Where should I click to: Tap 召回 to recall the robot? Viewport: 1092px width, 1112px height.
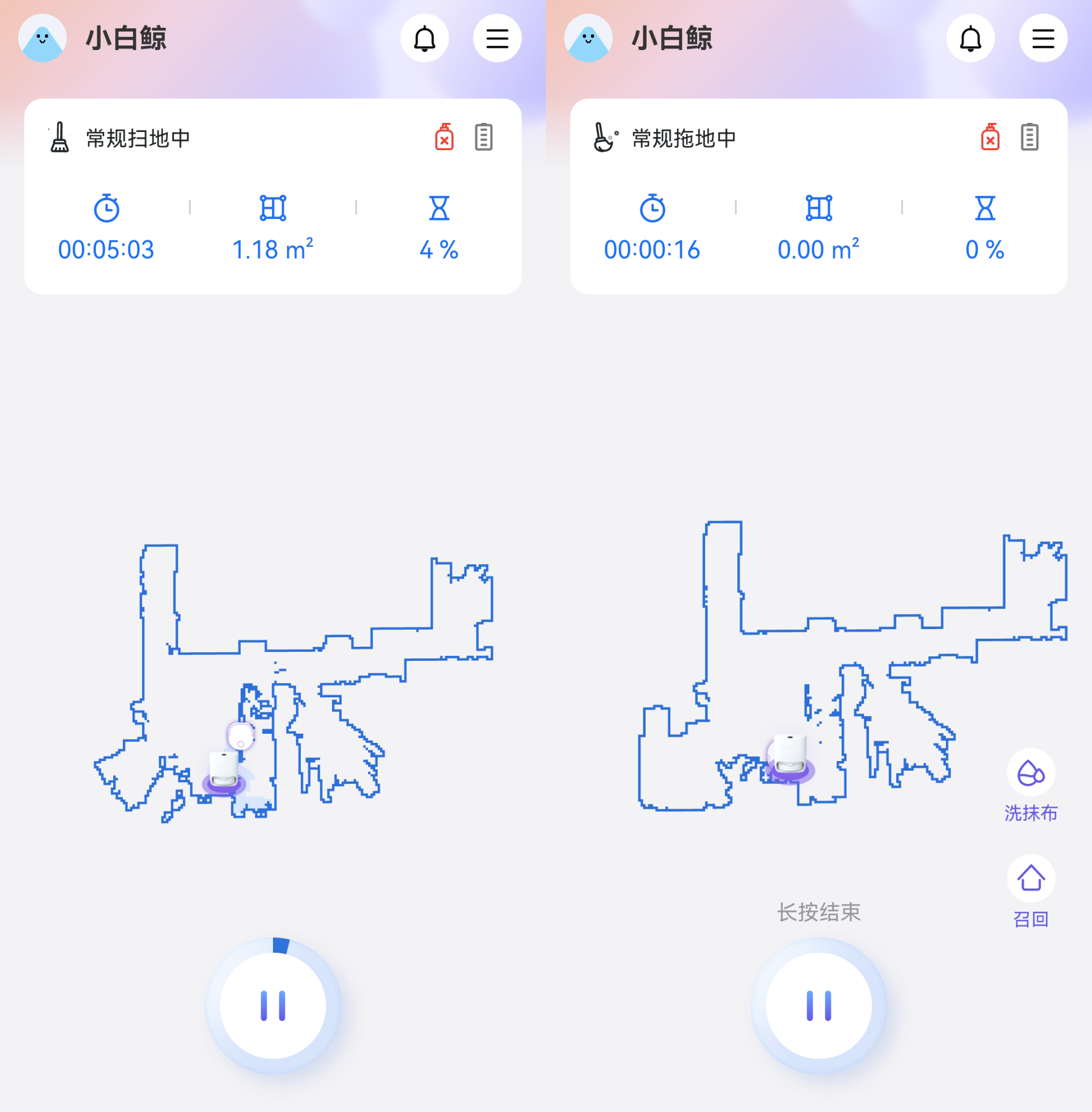point(1030,879)
